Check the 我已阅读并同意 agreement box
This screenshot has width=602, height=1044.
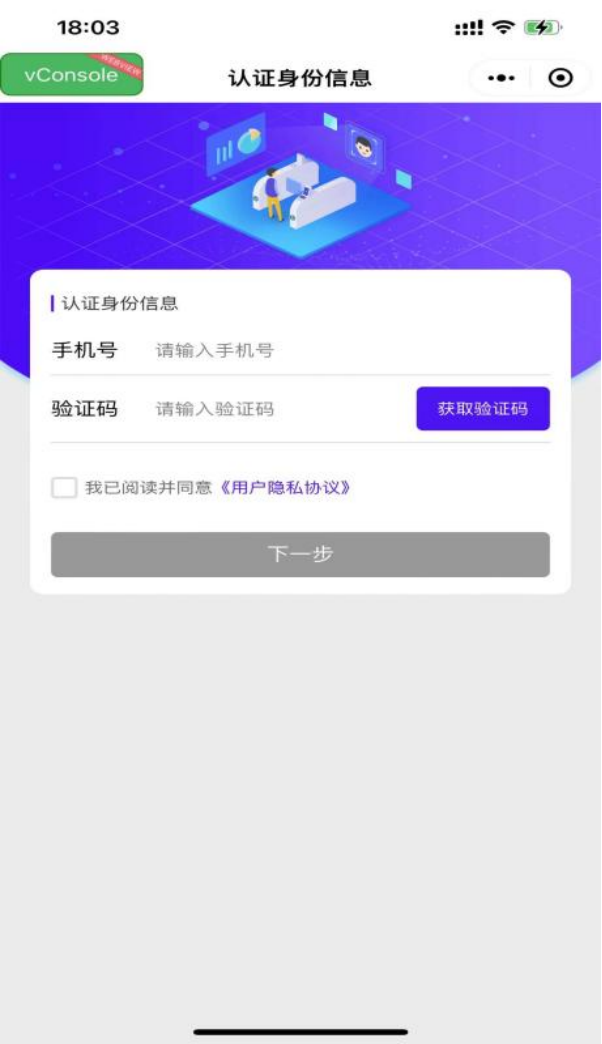pyautogui.click(x=64, y=488)
